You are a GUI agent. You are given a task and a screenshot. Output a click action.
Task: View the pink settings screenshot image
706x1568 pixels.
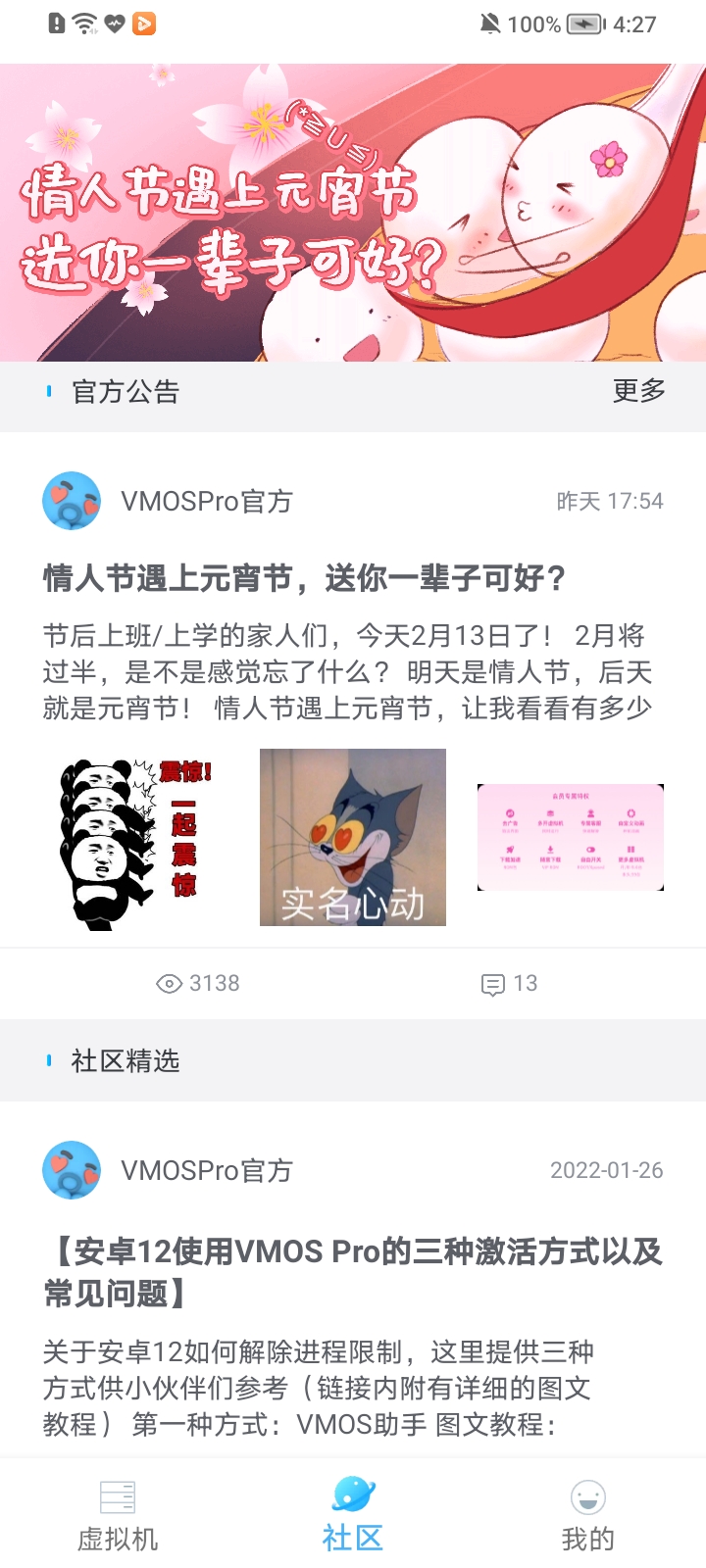point(570,837)
